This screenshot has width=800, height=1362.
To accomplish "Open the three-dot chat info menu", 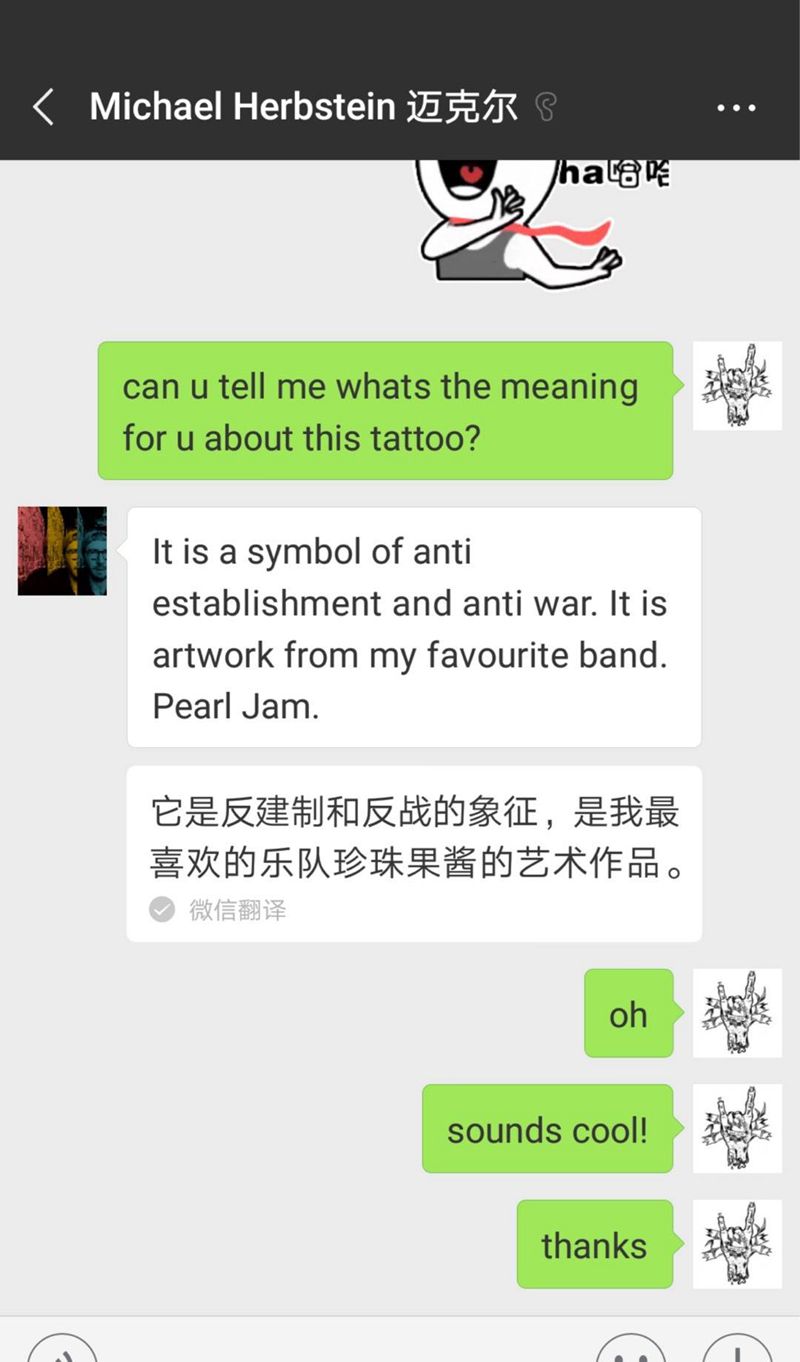I will coord(737,107).
